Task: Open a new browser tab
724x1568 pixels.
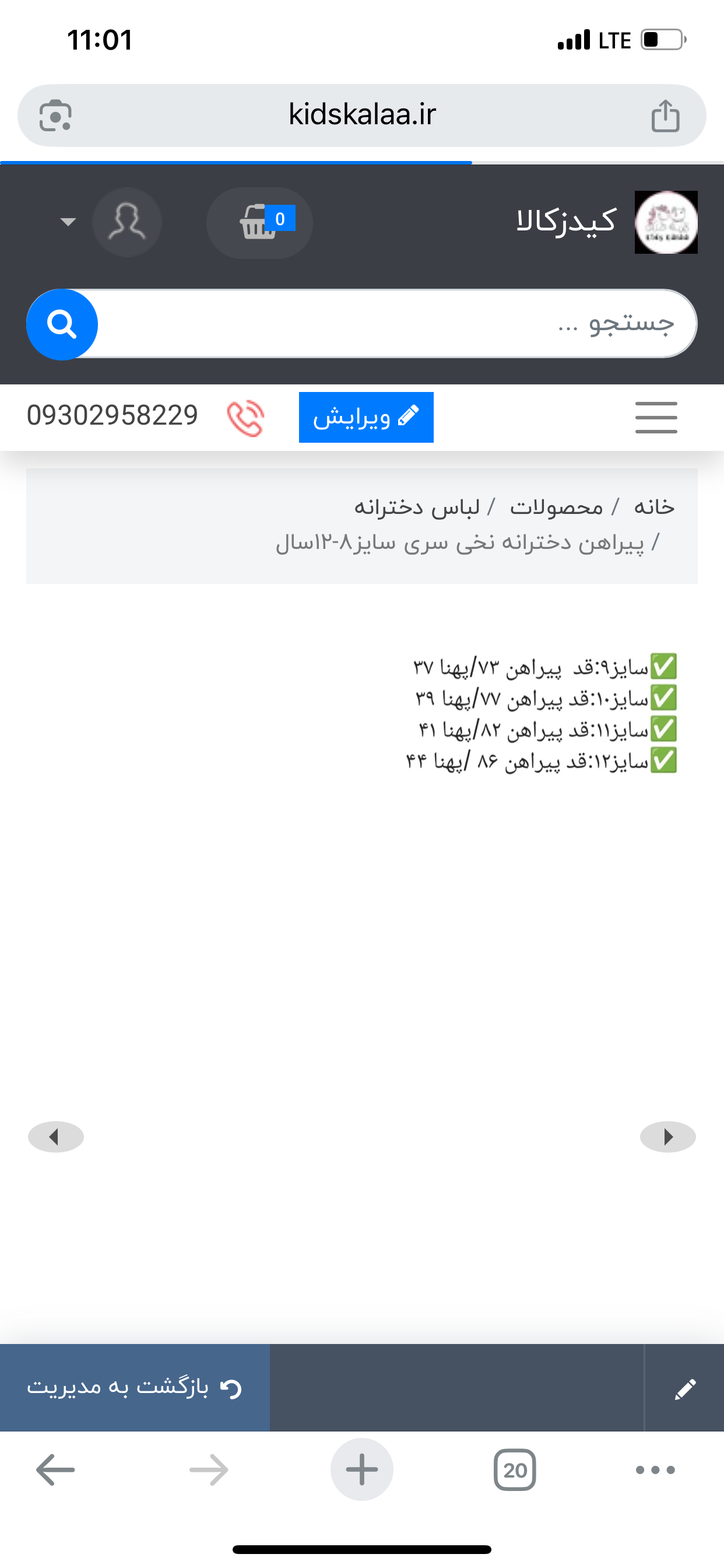Action: 361,1469
